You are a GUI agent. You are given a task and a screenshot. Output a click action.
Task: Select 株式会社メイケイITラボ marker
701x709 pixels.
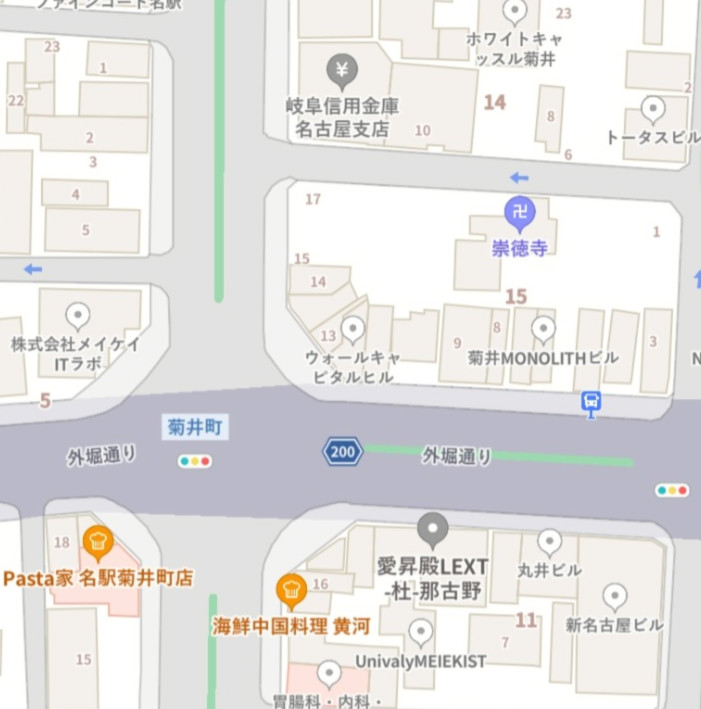coord(77,315)
